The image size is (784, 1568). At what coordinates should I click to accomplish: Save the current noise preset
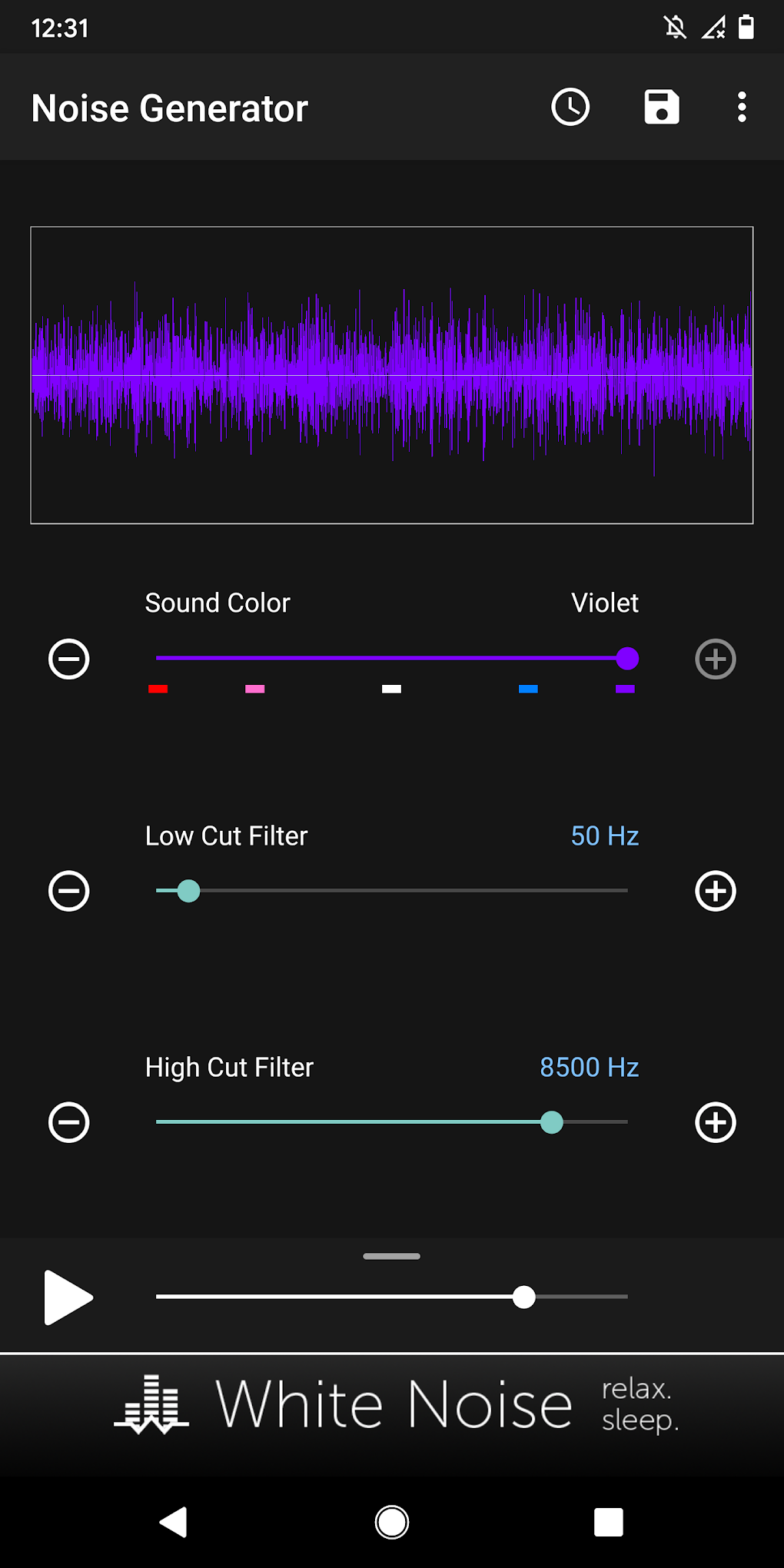(x=659, y=107)
